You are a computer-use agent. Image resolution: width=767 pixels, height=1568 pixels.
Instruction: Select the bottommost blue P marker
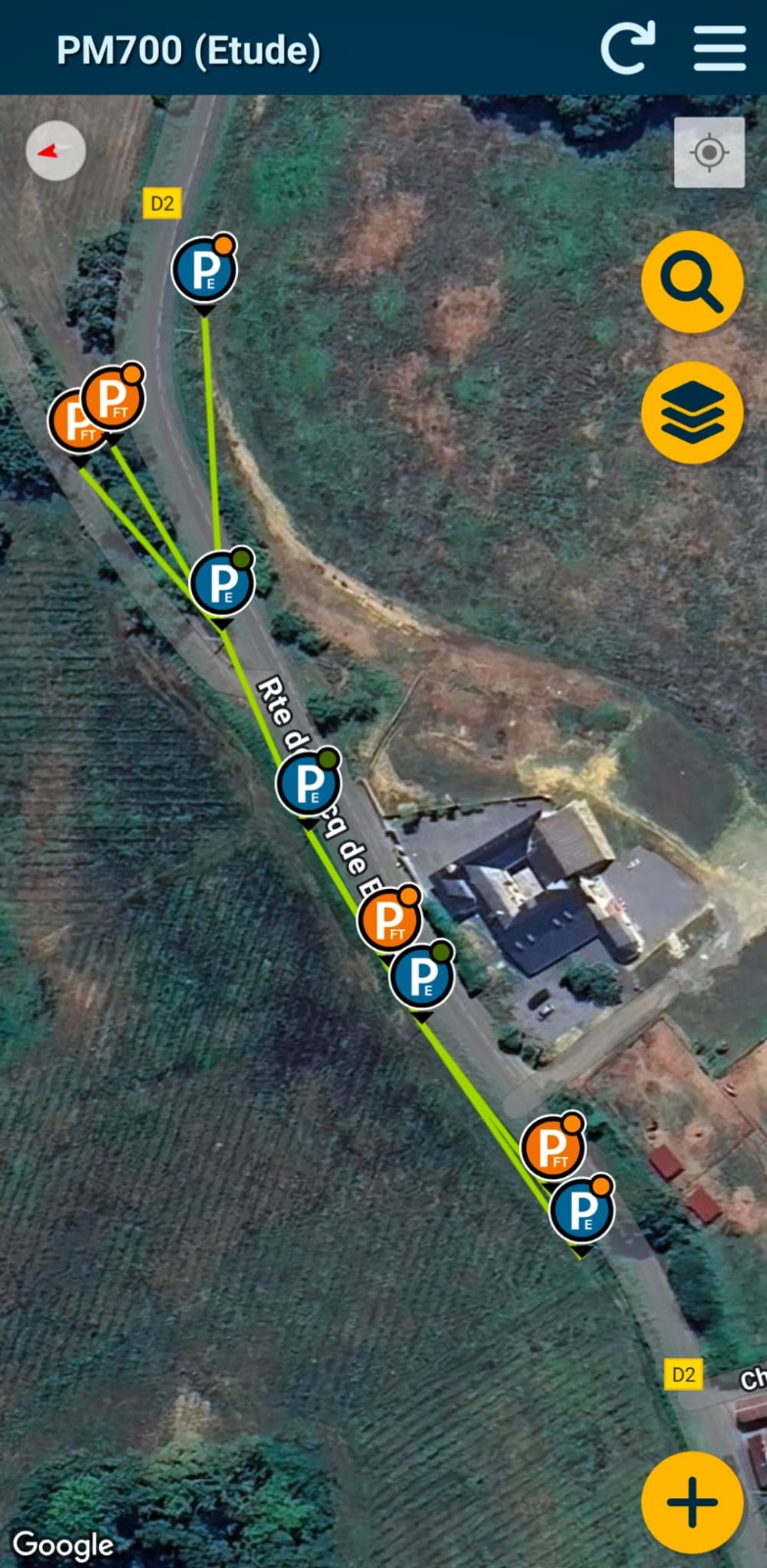[581, 1210]
